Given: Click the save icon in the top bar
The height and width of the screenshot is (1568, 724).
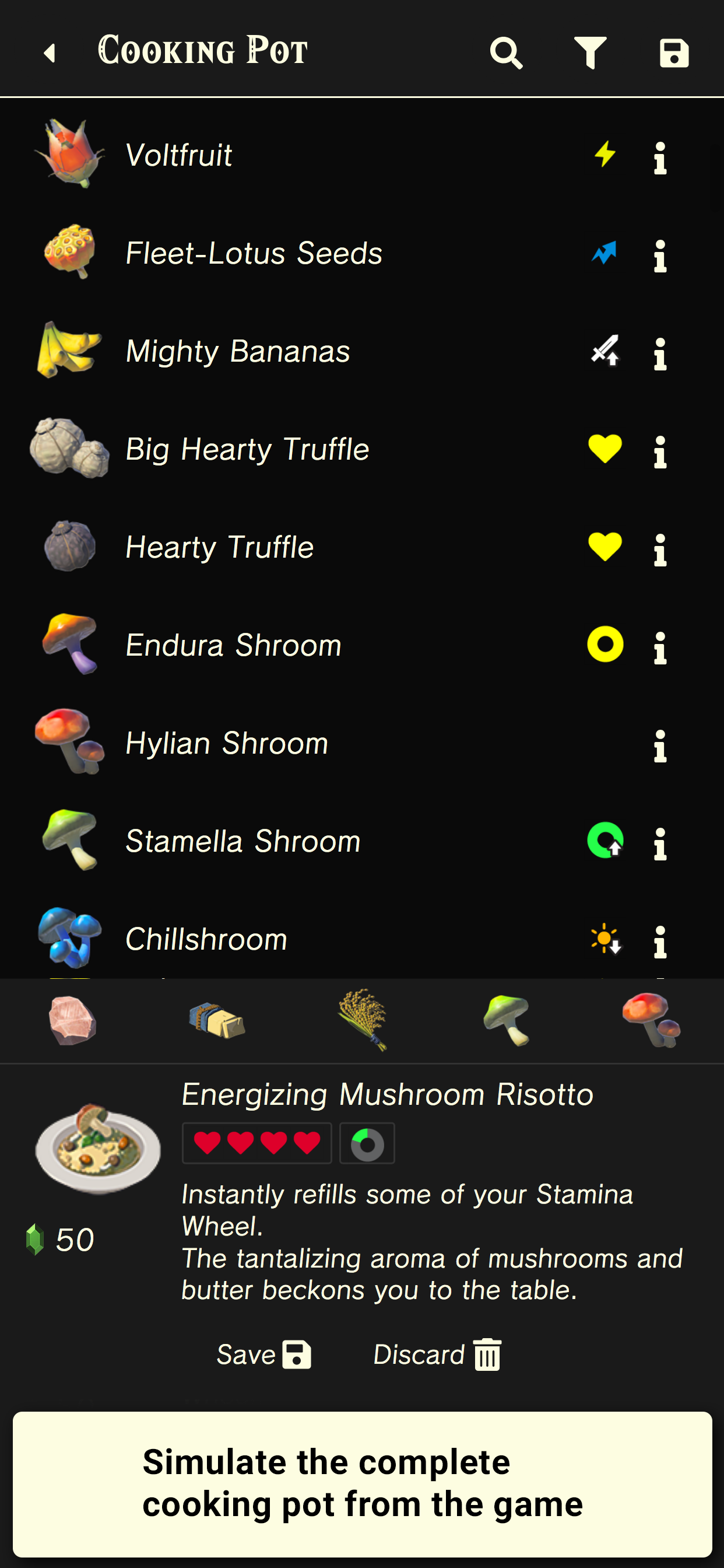Looking at the screenshot, I should click(x=674, y=53).
